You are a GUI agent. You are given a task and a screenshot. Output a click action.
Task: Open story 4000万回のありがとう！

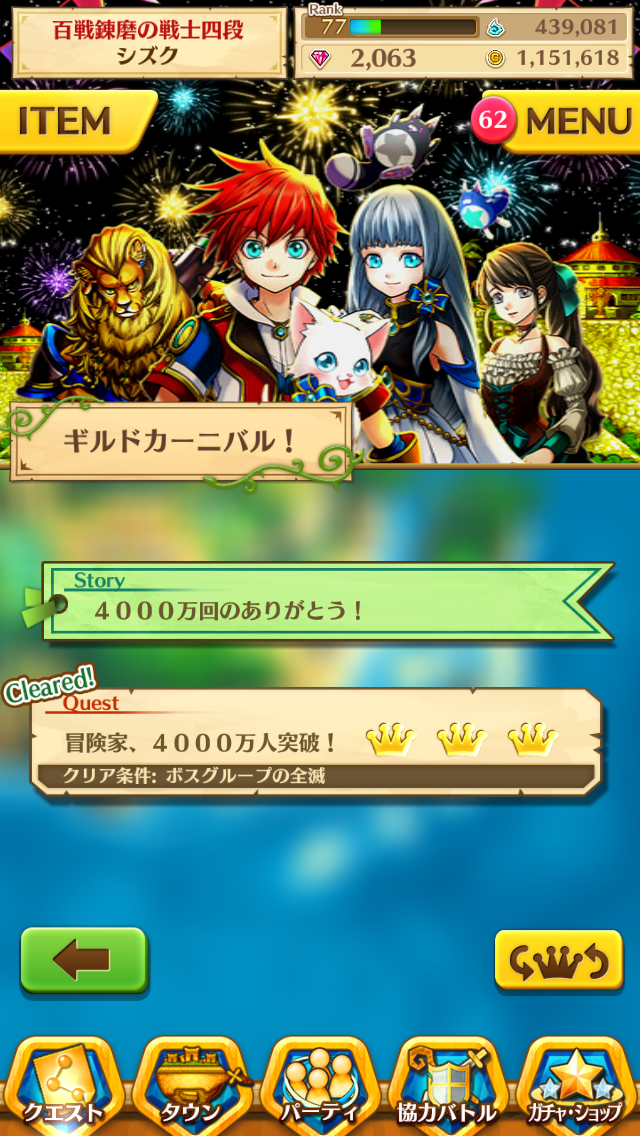320,601
